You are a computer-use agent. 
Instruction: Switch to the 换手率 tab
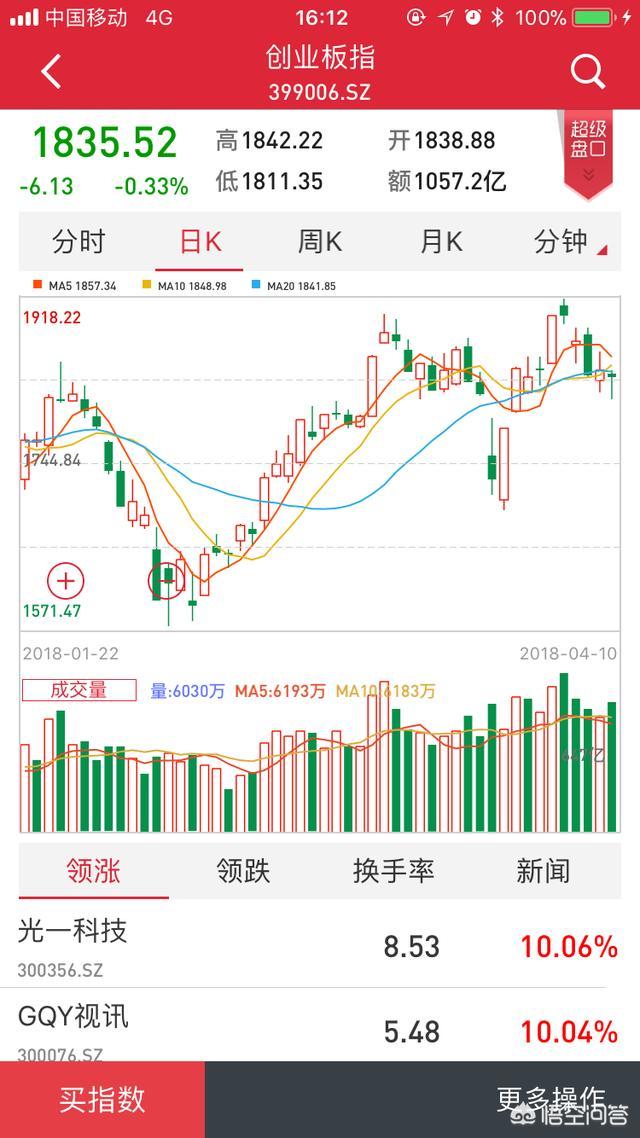pyautogui.click(x=393, y=870)
